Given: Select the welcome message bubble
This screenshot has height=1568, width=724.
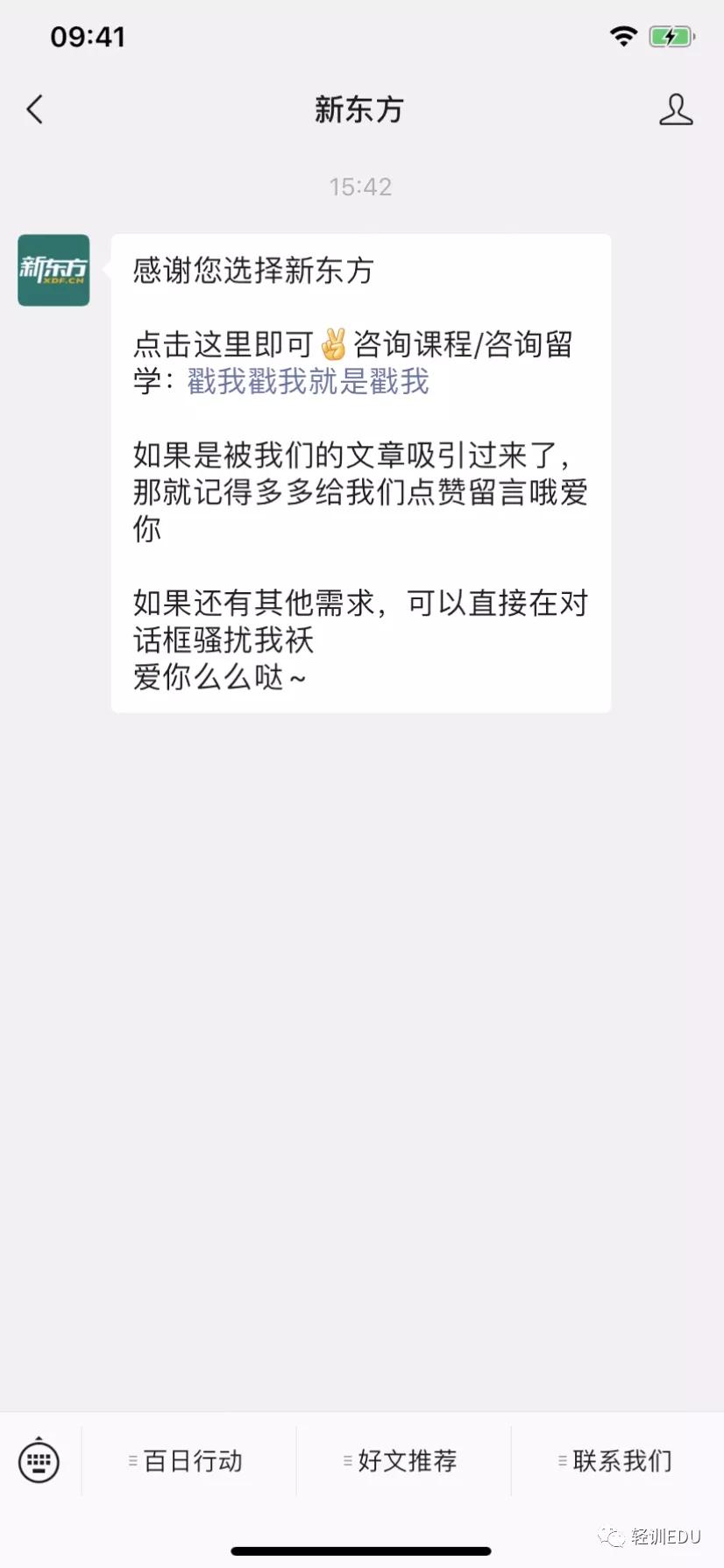Looking at the screenshot, I should (x=359, y=470).
